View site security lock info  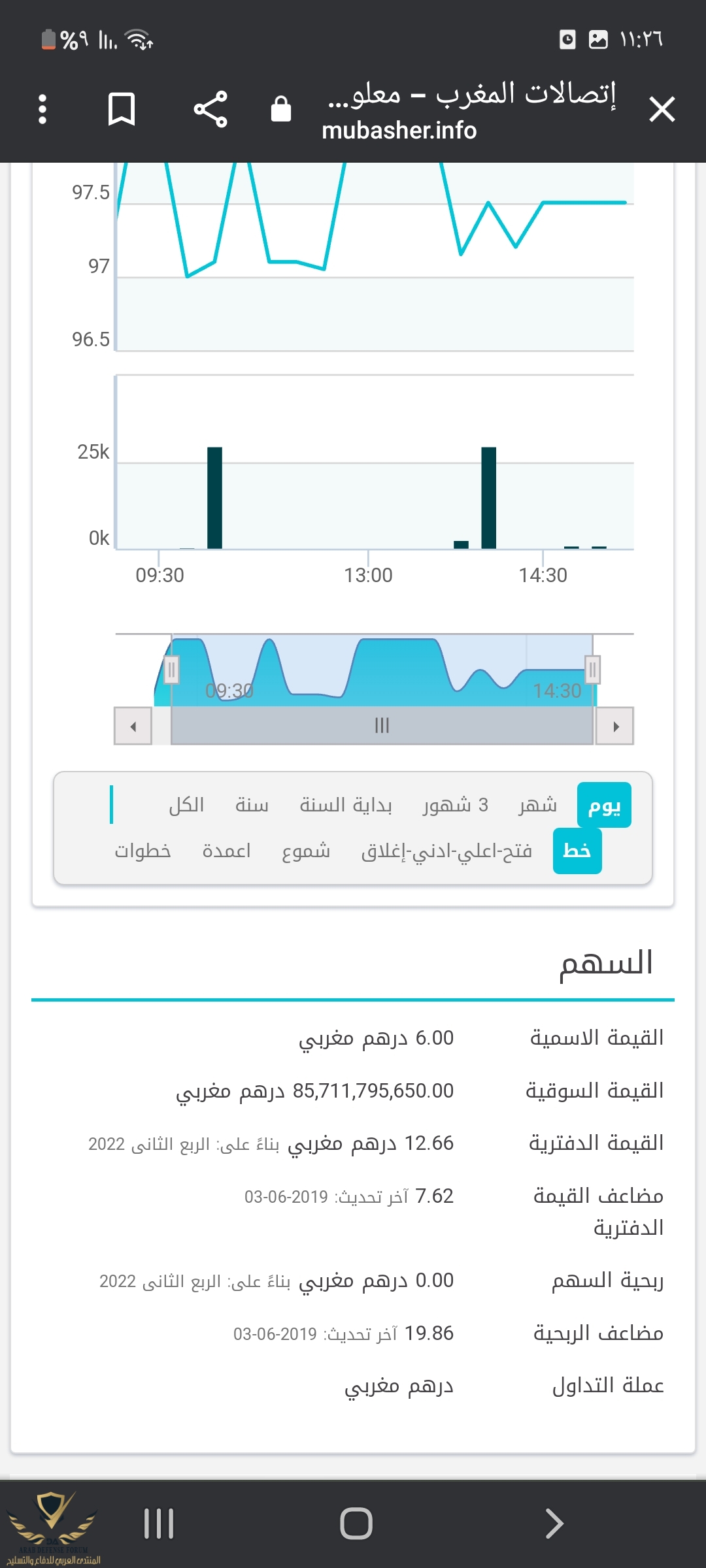click(x=281, y=109)
